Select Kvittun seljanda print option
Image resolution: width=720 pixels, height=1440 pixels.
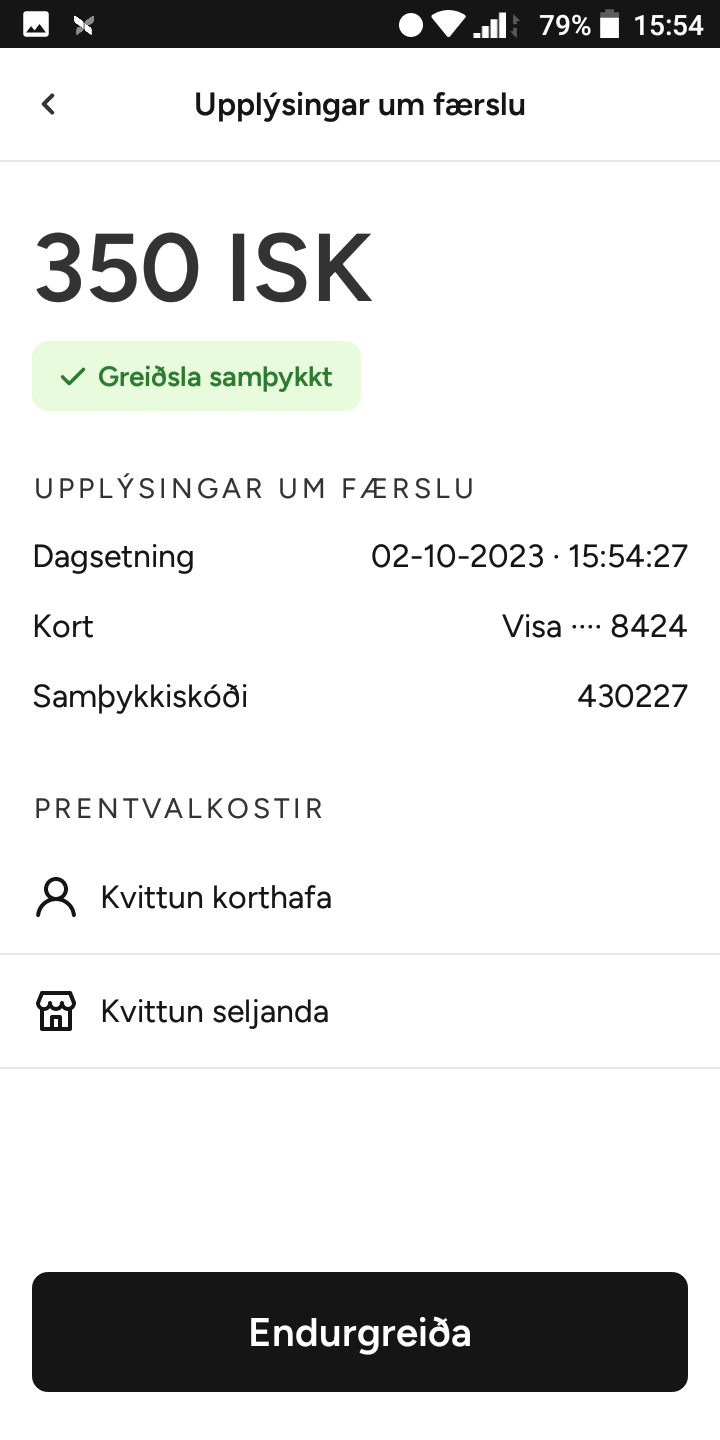point(360,1011)
